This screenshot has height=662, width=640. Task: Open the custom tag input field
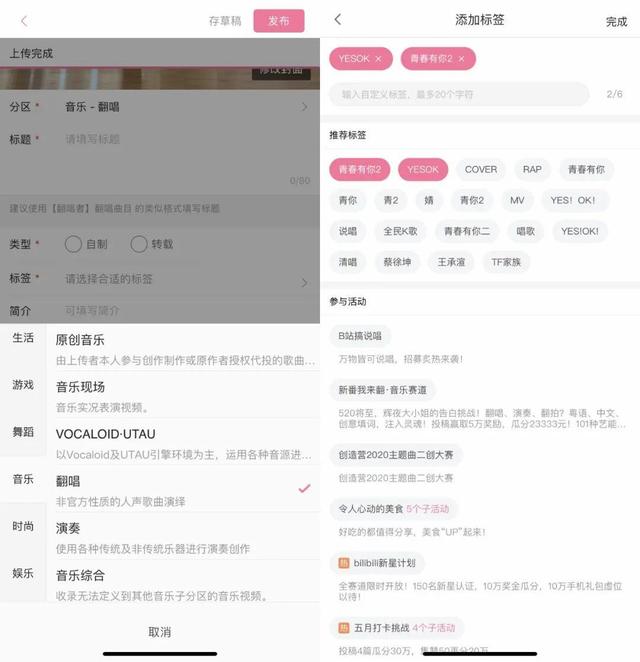459,94
